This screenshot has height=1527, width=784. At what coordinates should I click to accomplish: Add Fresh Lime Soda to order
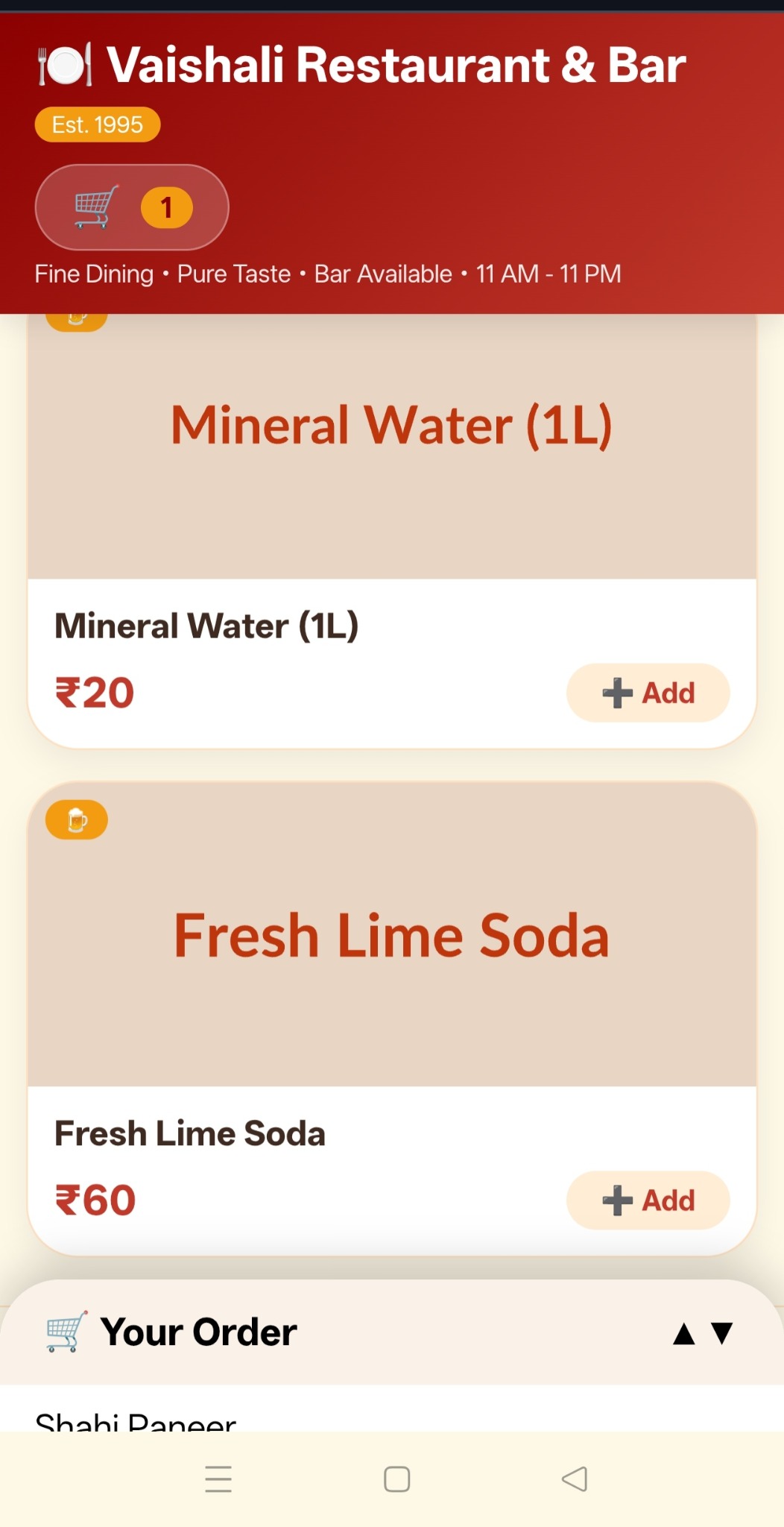[x=648, y=1200]
